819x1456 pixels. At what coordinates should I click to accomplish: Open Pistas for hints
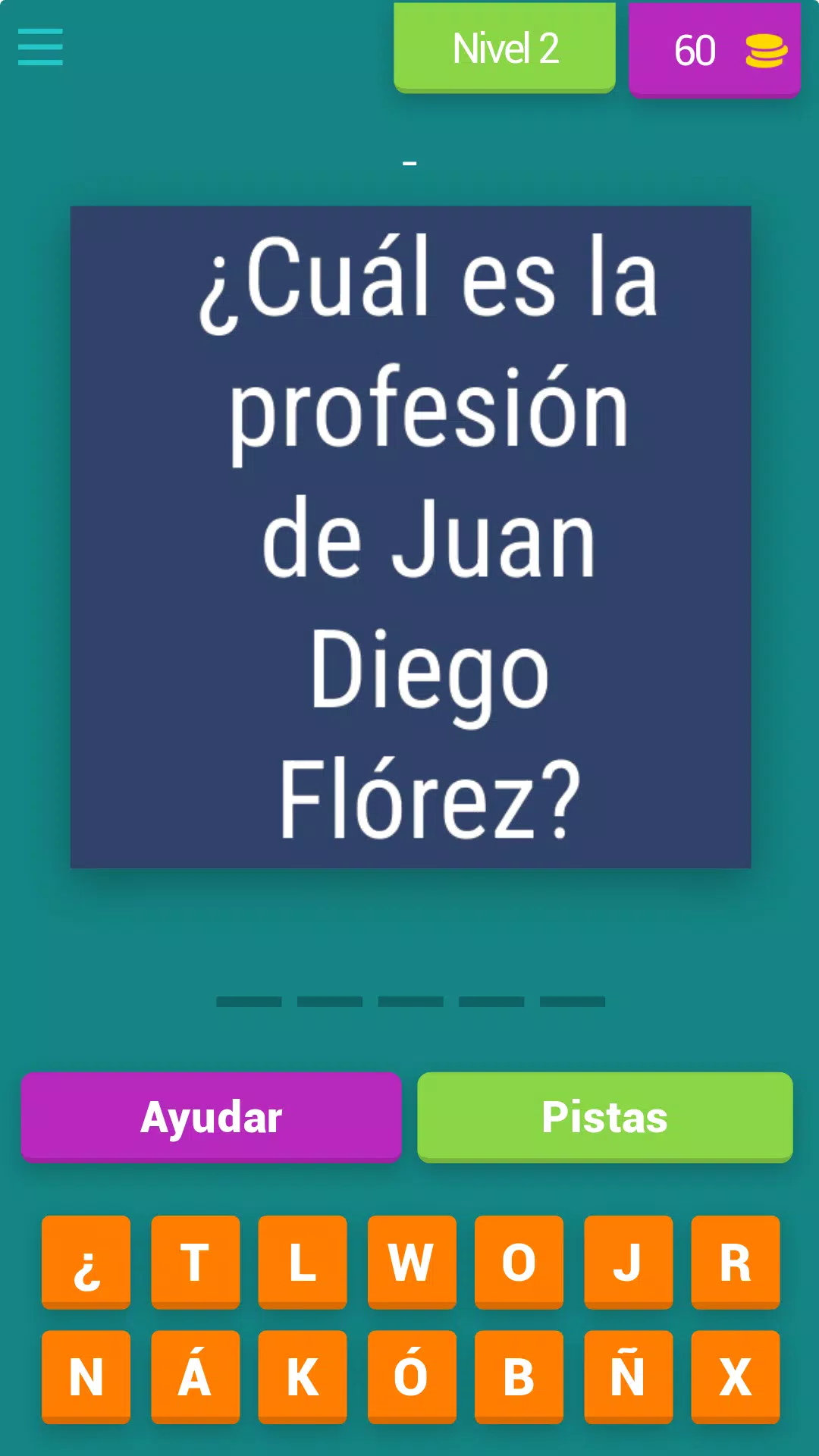604,1117
